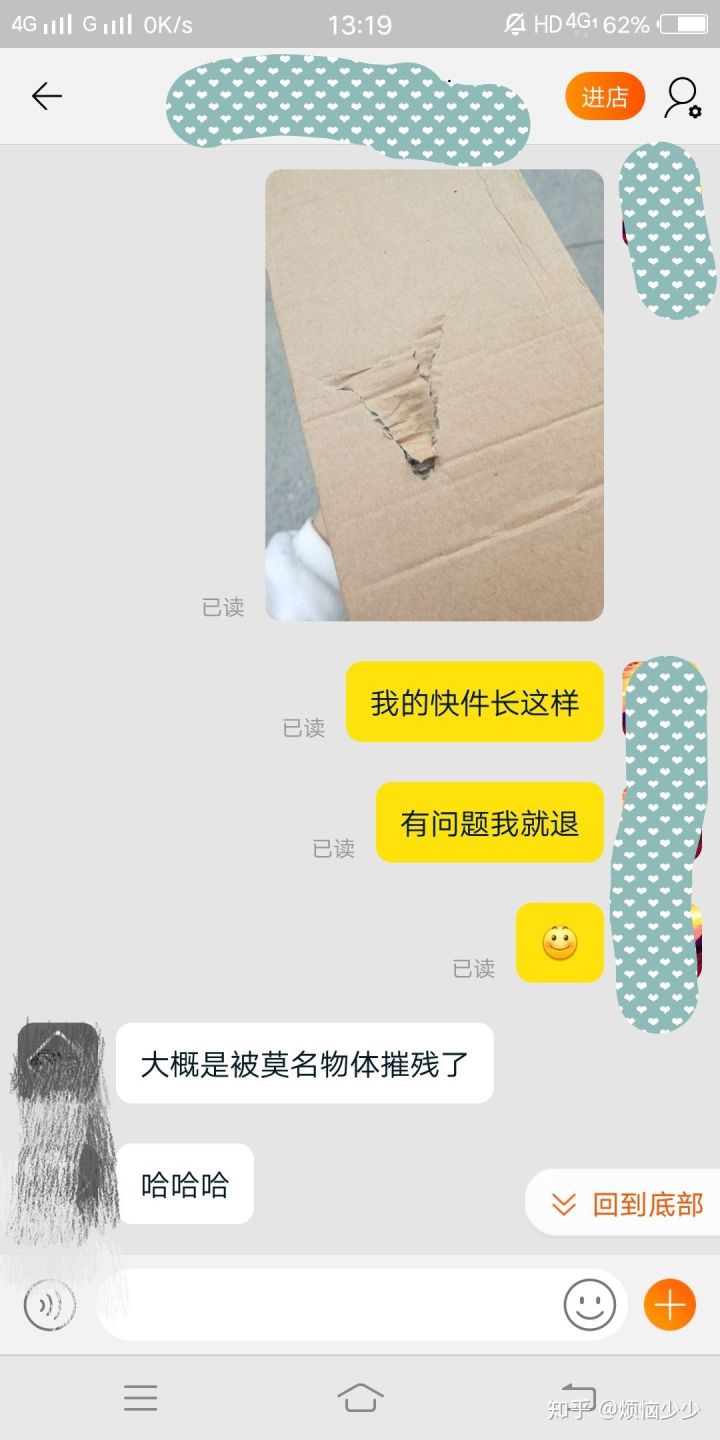Open the emoji picker
The height and width of the screenshot is (1440, 720).
[590, 1305]
